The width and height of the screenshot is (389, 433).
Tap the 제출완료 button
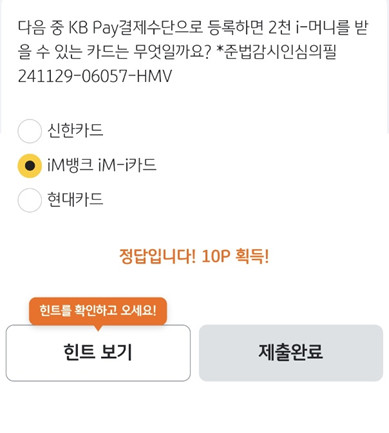click(291, 353)
